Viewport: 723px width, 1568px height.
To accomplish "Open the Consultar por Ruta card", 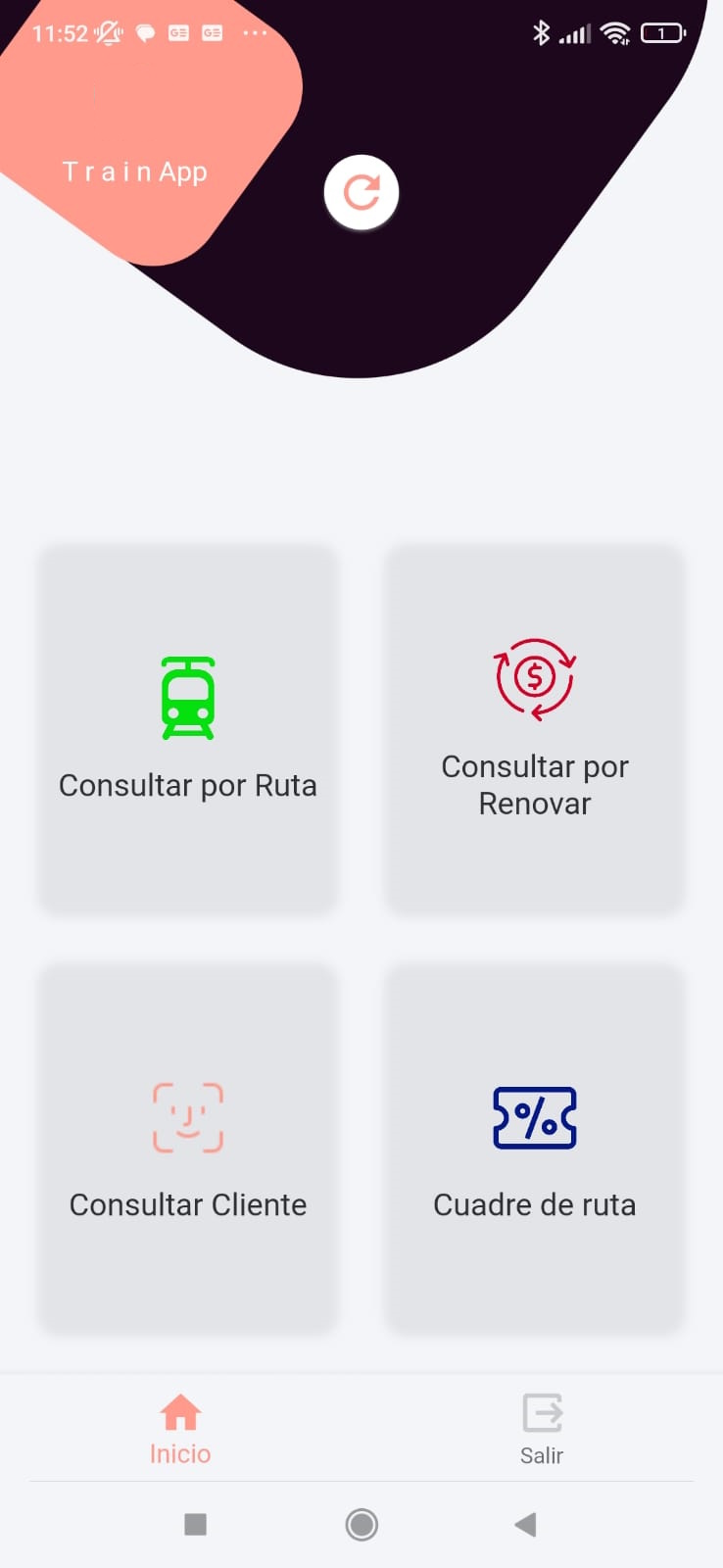I will (x=188, y=730).
